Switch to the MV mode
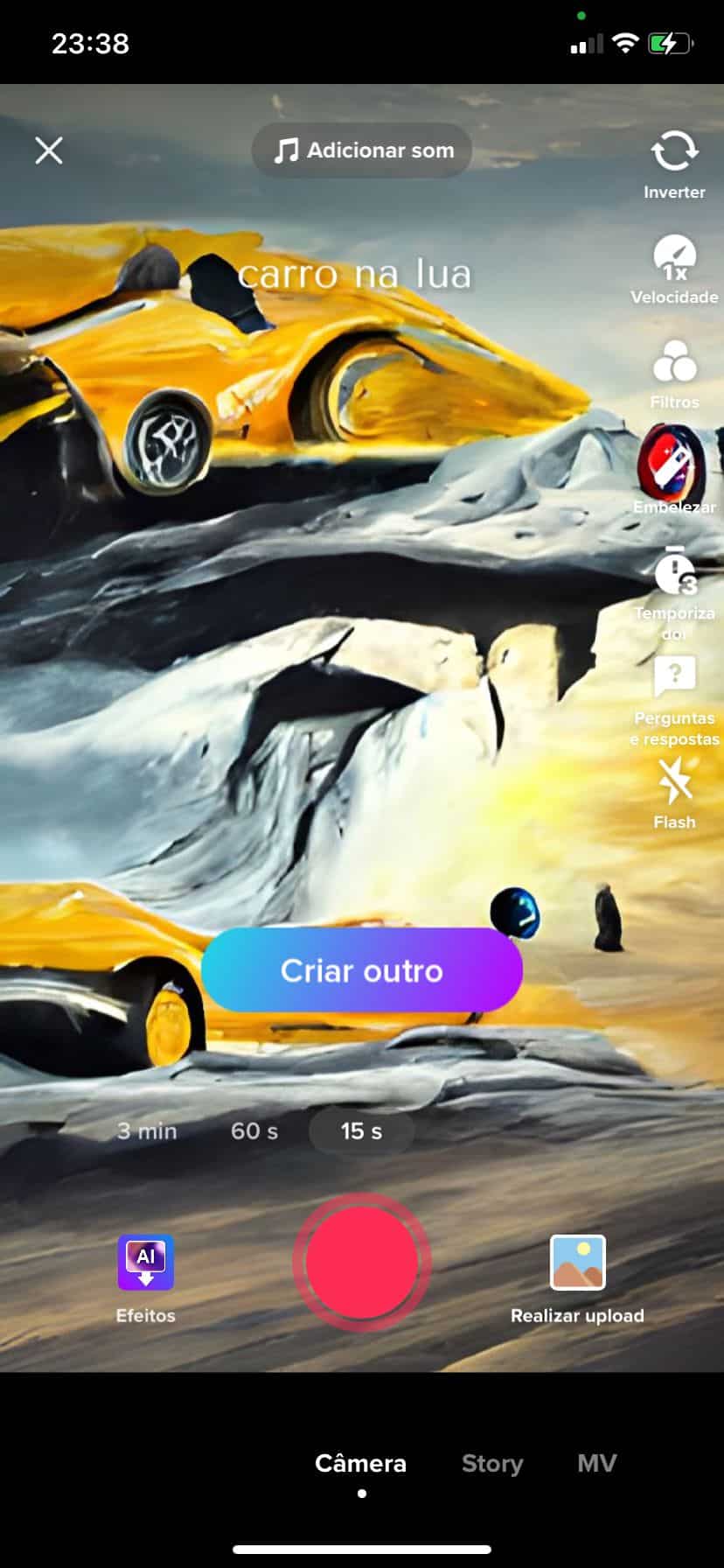 click(597, 1464)
